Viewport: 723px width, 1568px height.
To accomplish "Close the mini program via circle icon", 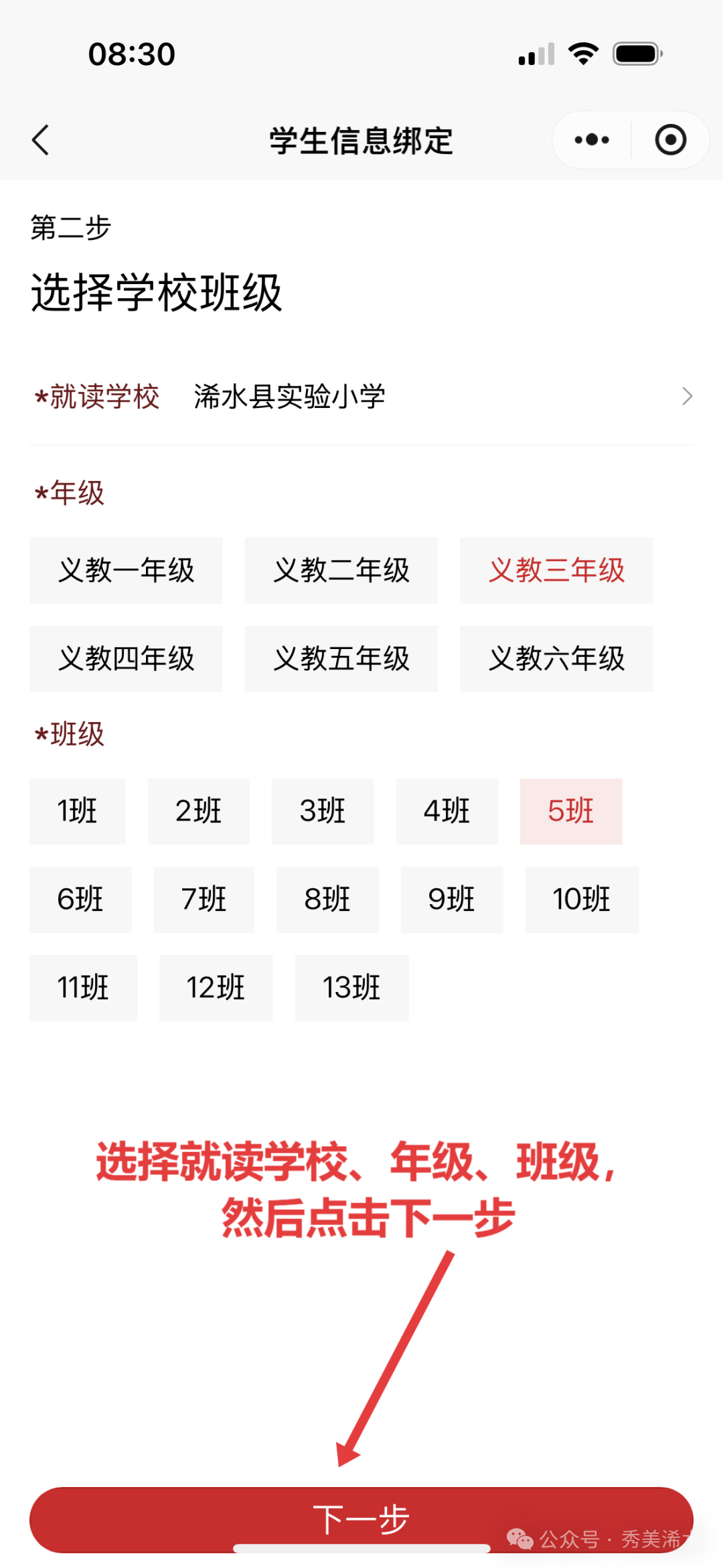I will (x=670, y=140).
